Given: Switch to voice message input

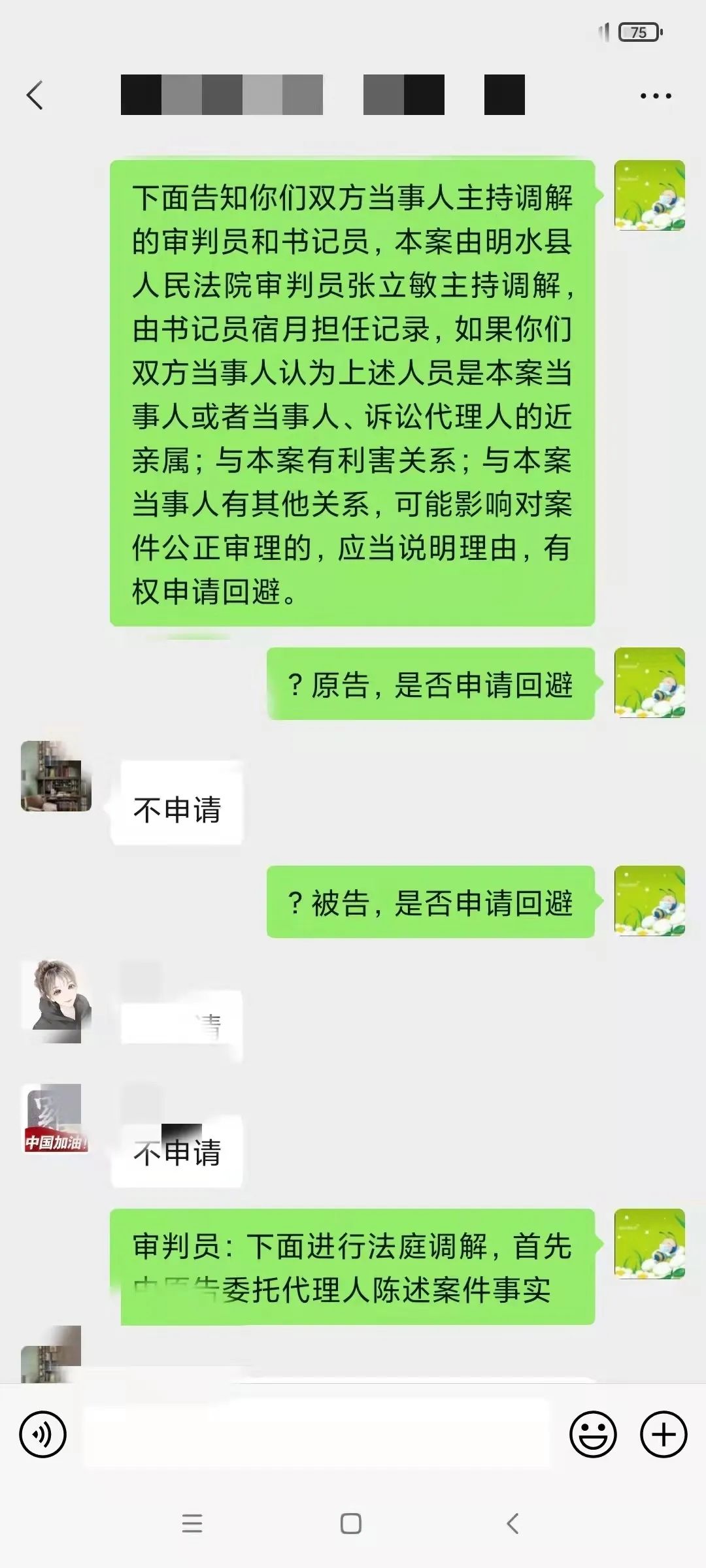Looking at the screenshot, I should tap(43, 1435).
